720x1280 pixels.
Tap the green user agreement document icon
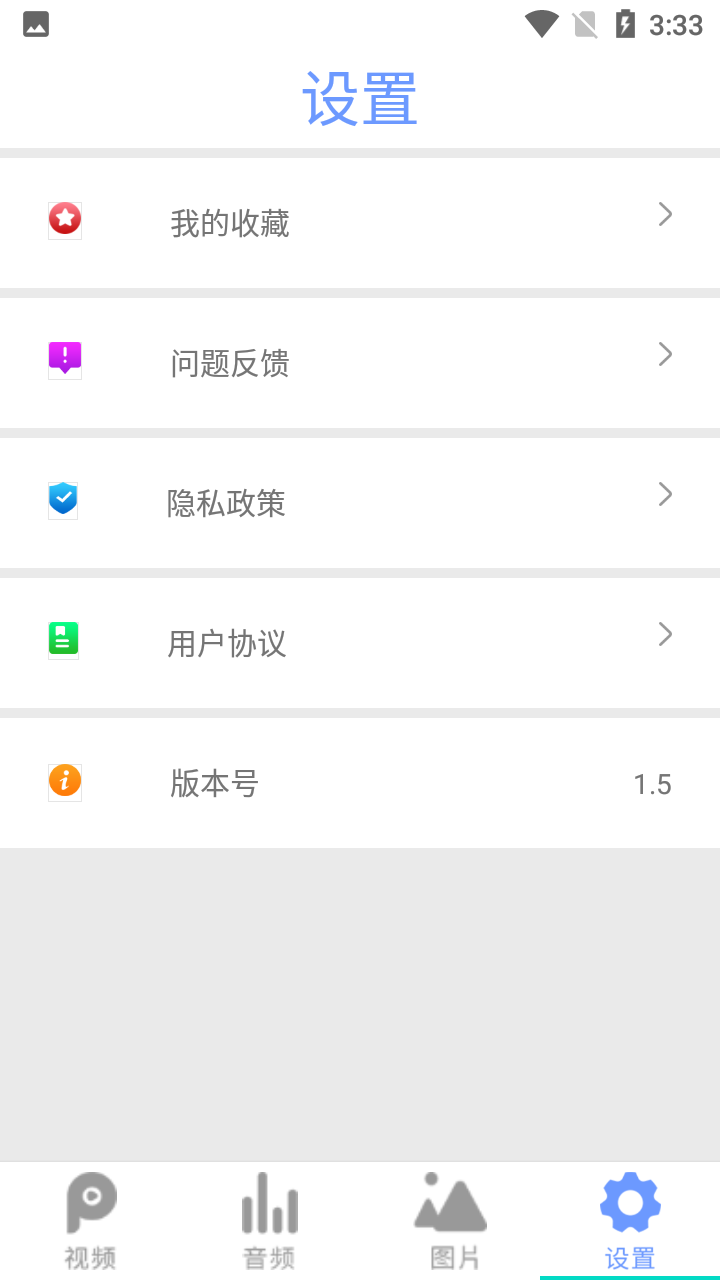click(x=63, y=638)
